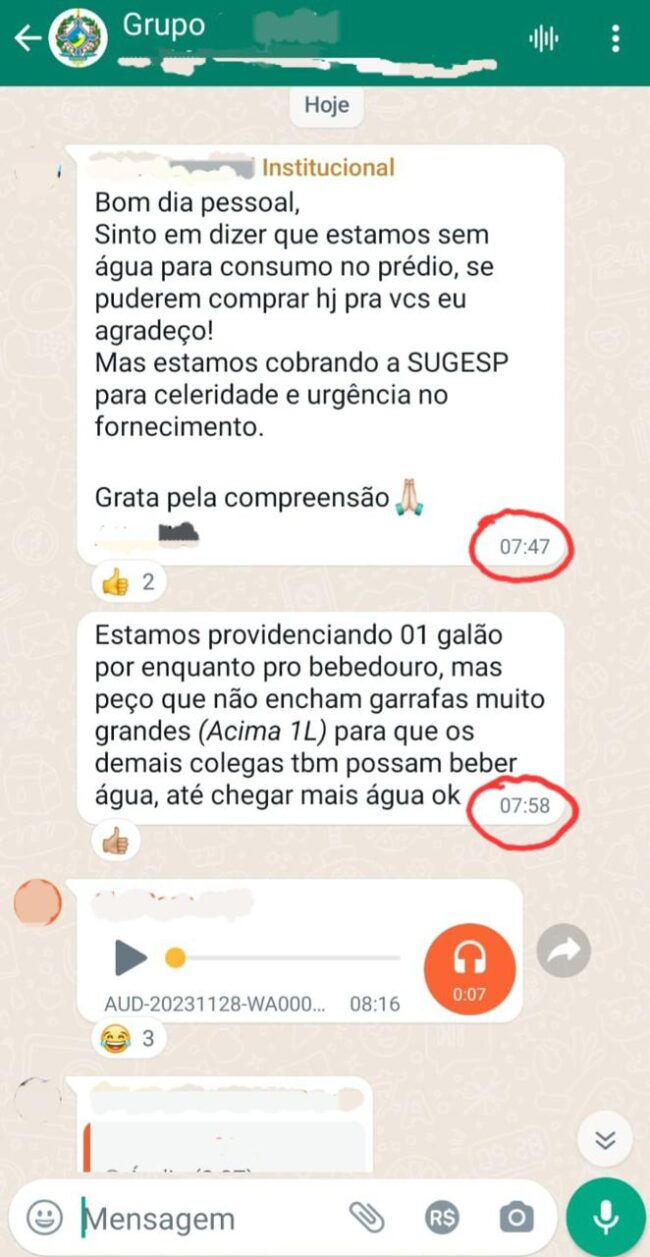Open the group profile picture
The height and width of the screenshot is (1257, 650).
coord(79,39)
